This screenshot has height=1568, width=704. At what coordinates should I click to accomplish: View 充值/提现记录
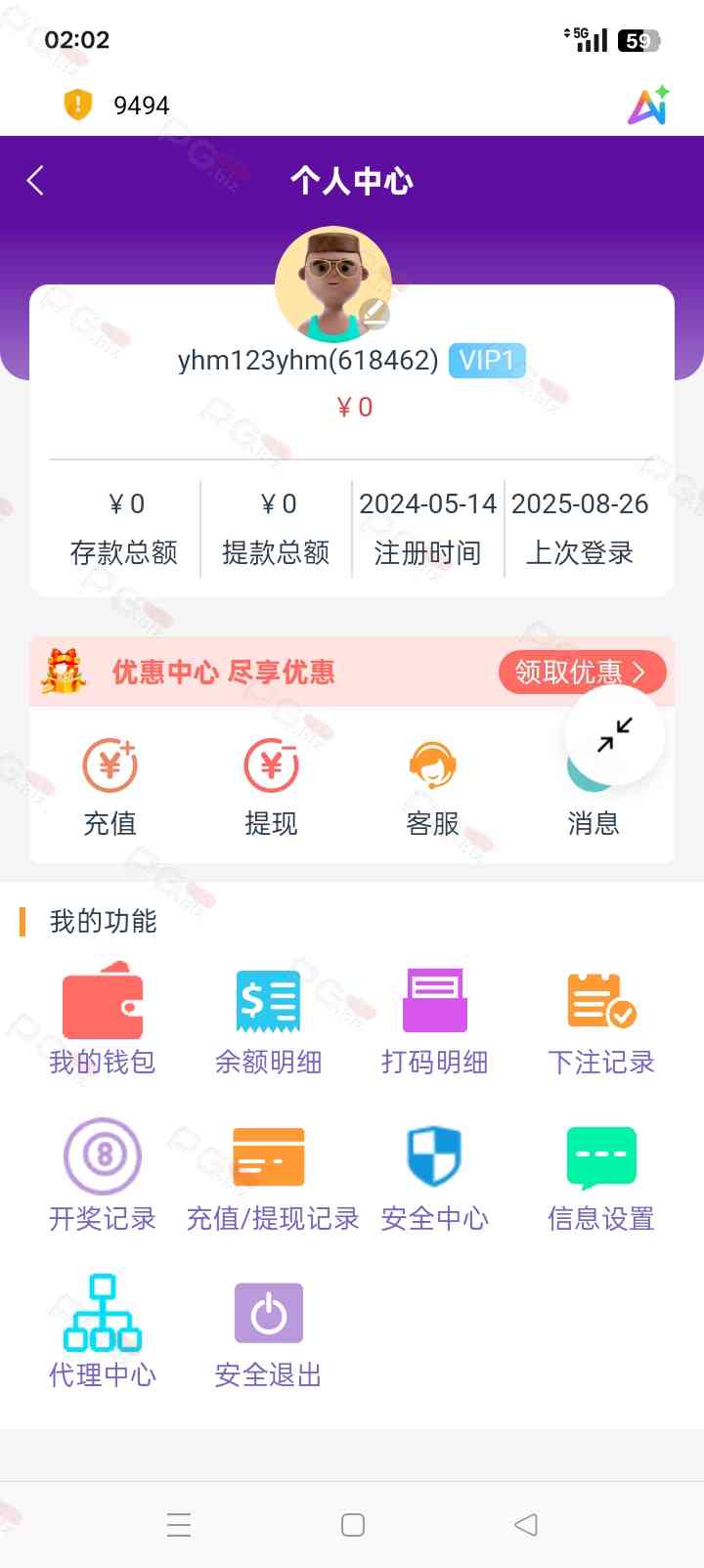click(x=272, y=1176)
